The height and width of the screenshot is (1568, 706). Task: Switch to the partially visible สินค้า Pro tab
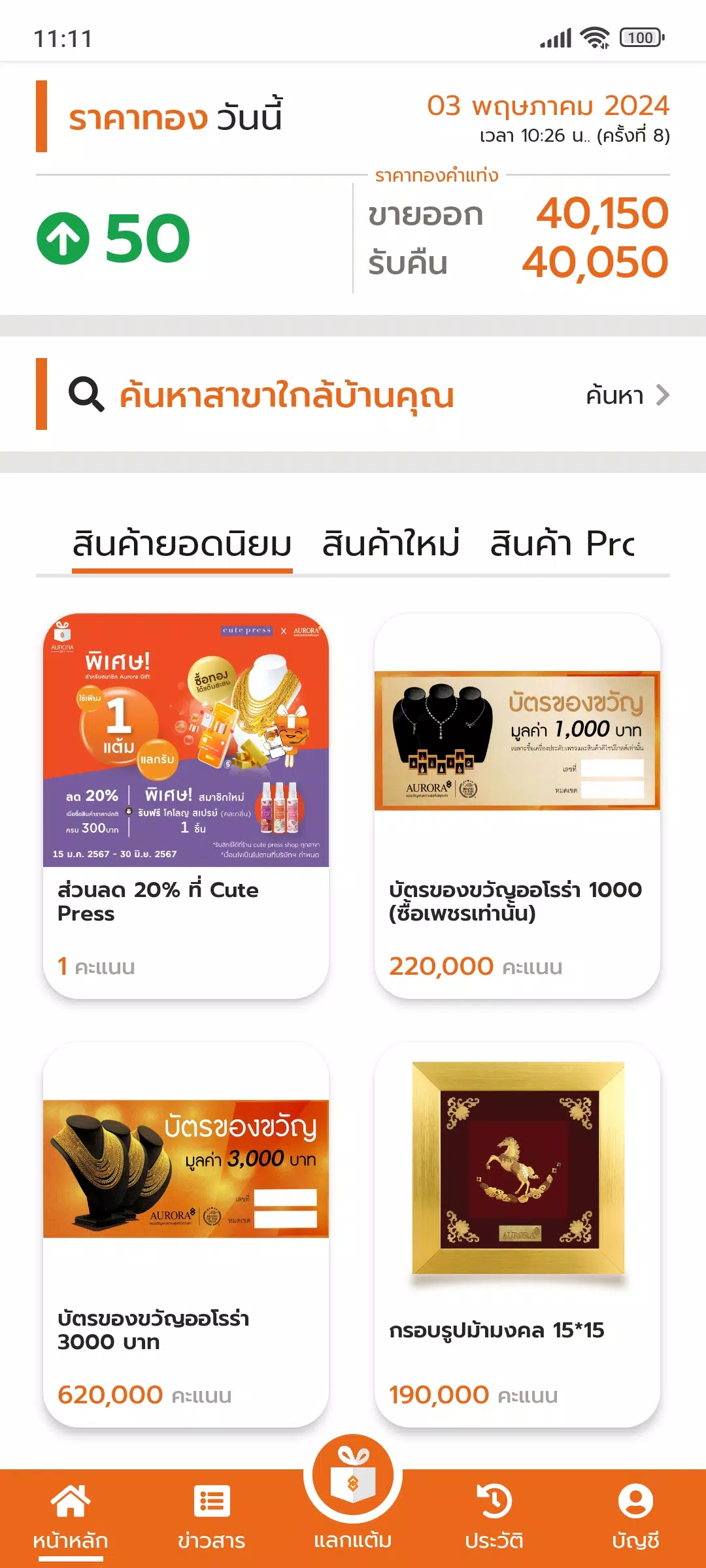(562, 544)
